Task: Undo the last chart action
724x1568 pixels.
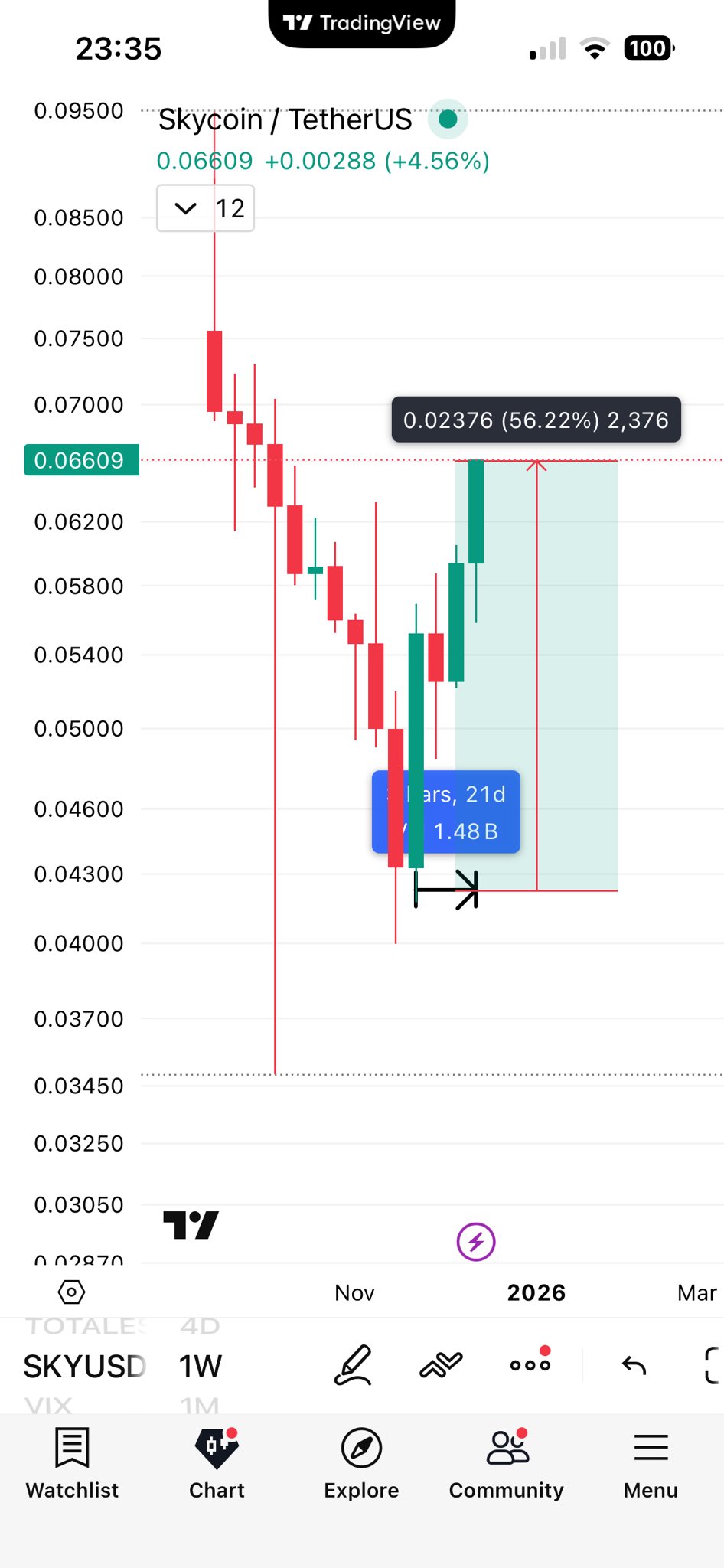Action: [634, 1365]
